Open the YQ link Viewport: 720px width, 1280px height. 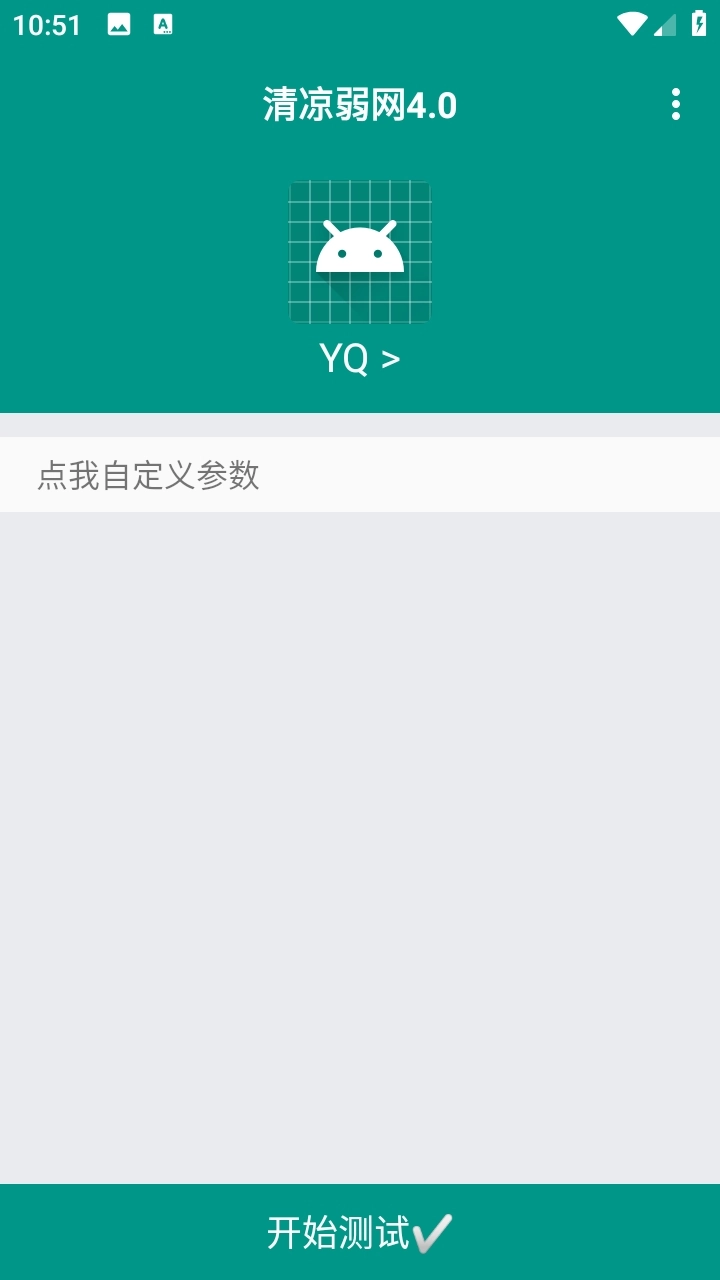point(345,359)
